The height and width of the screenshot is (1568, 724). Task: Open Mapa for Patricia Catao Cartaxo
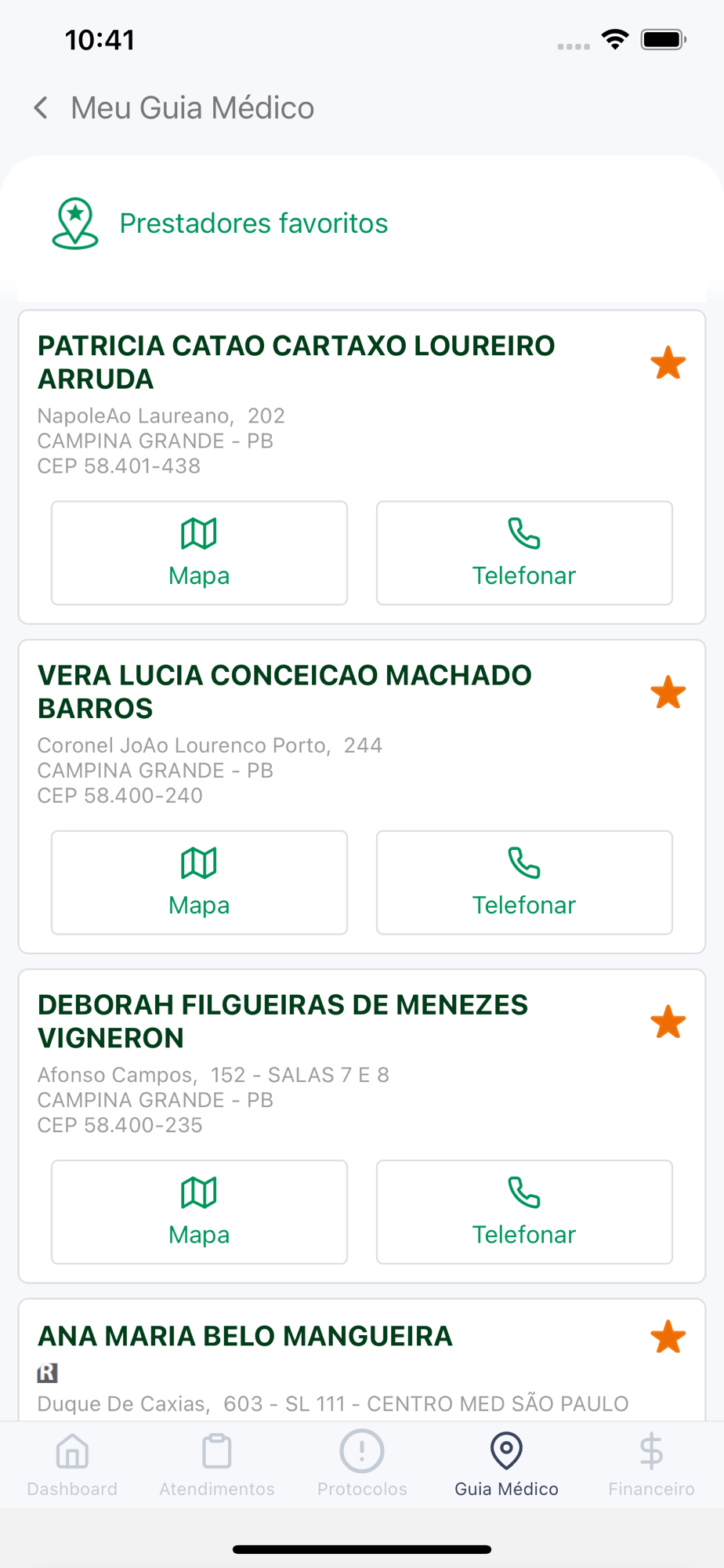pos(199,553)
